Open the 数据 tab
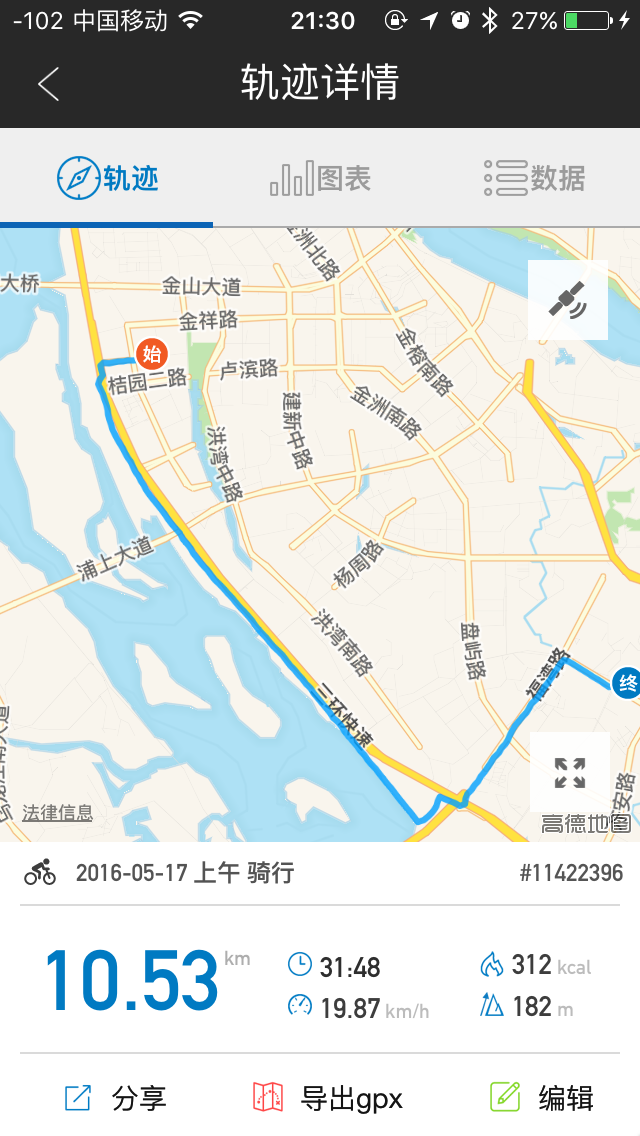This screenshot has height=1136, width=640. coord(533,178)
